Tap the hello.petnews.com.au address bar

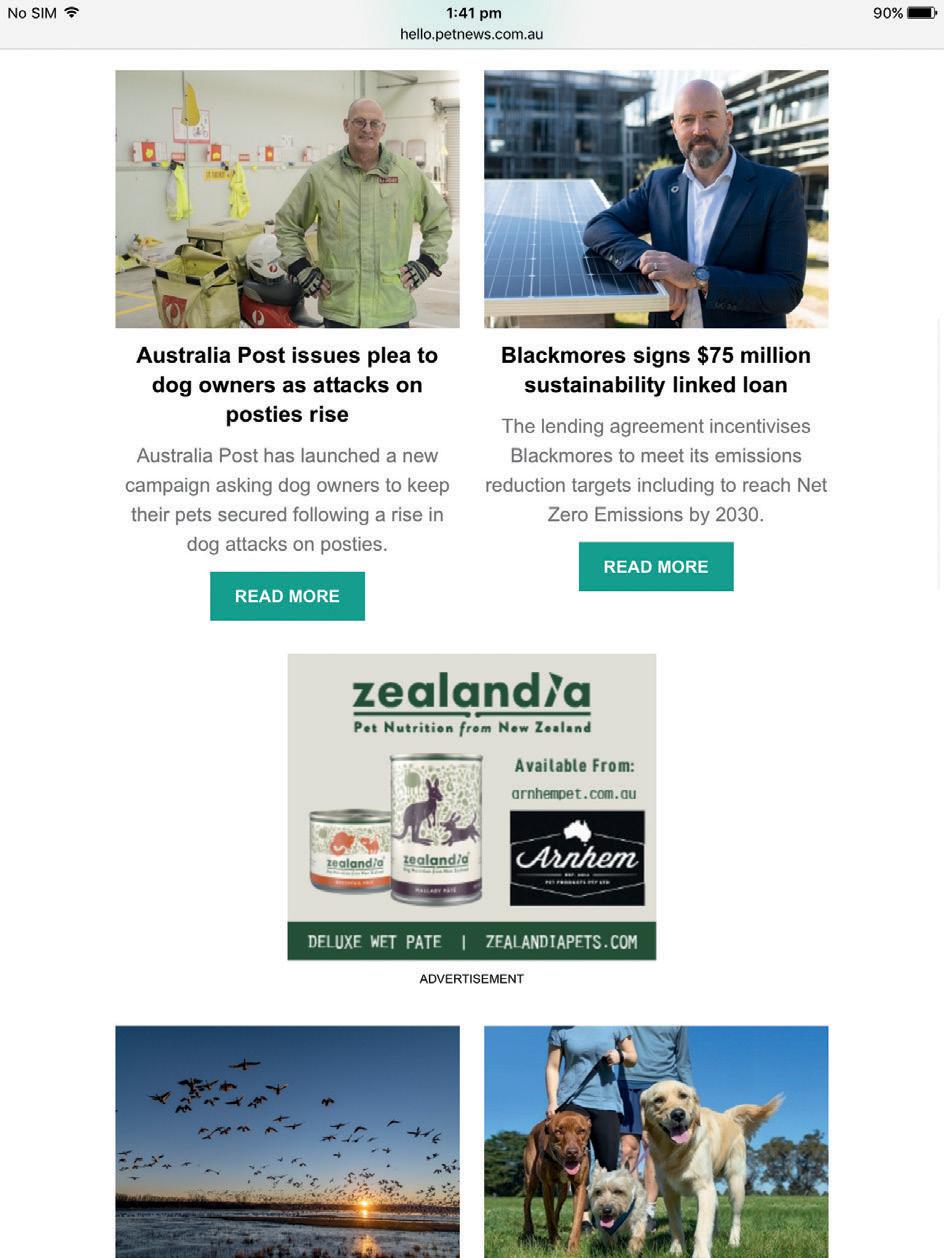tap(471, 34)
